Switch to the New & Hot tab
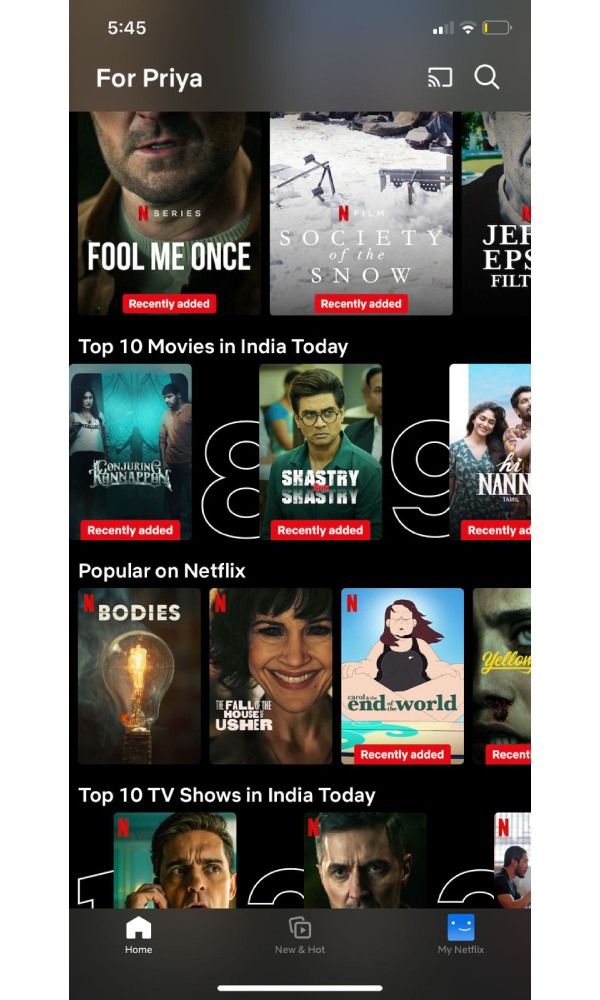The width and height of the screenshot is (600, 1000). (x=300, y=934)
